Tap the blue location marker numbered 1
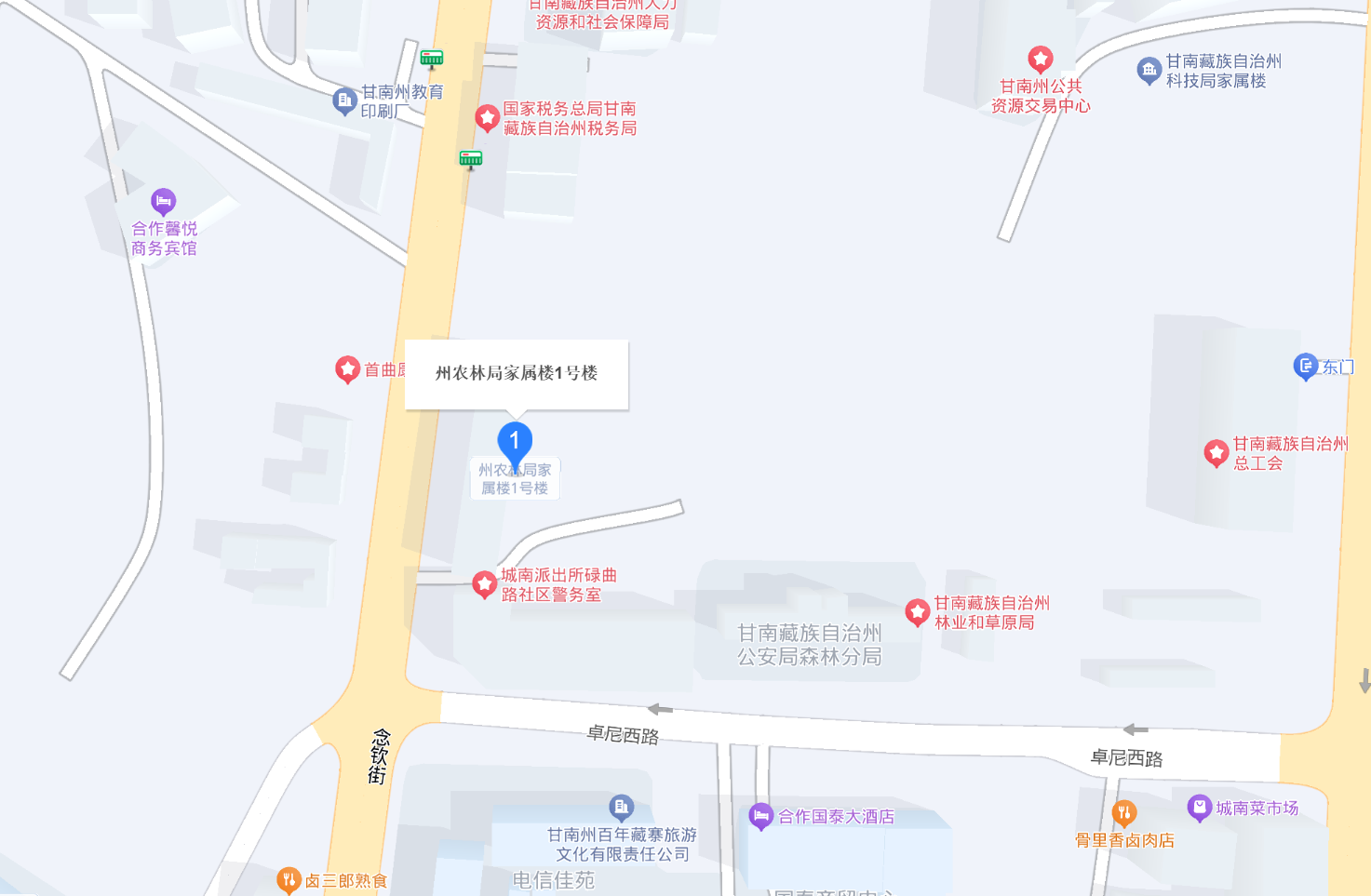 pos(515,441)
